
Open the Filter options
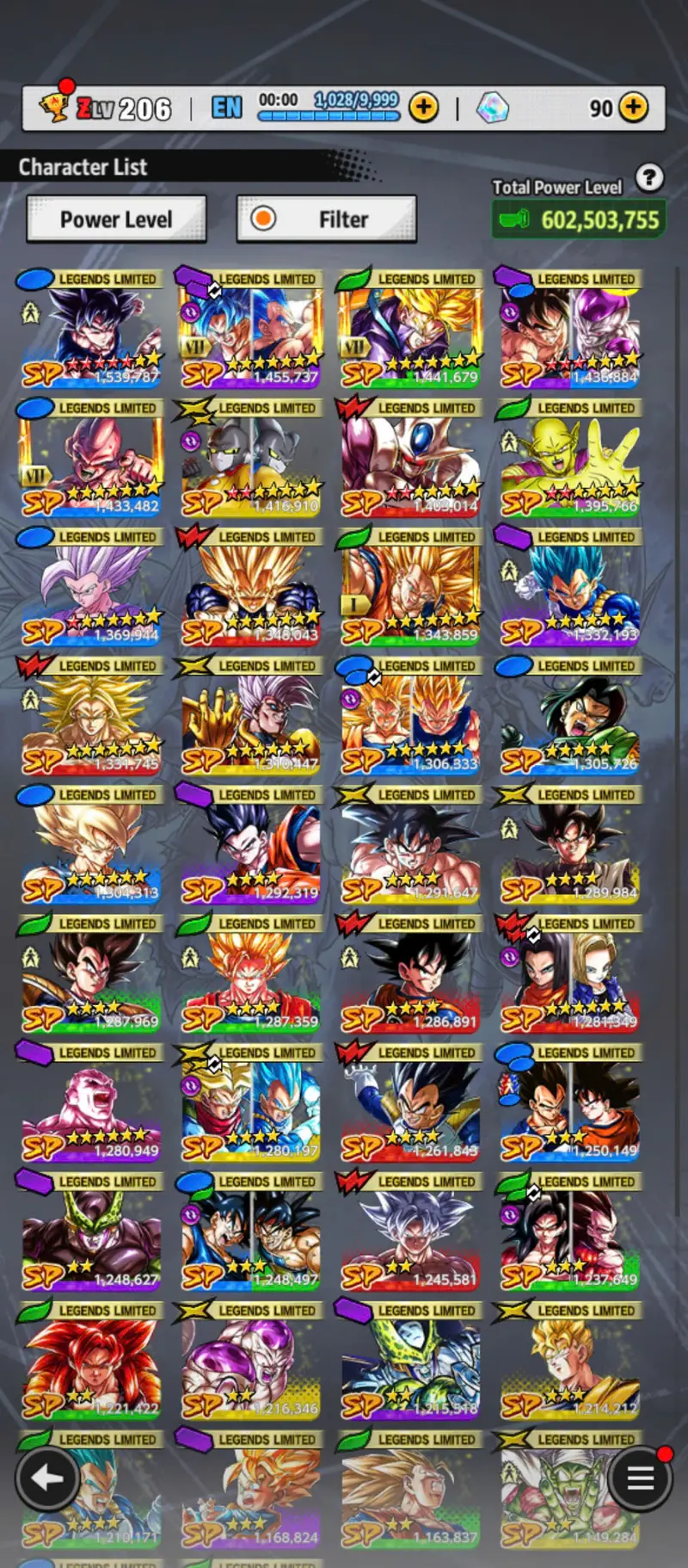(327, 219)
